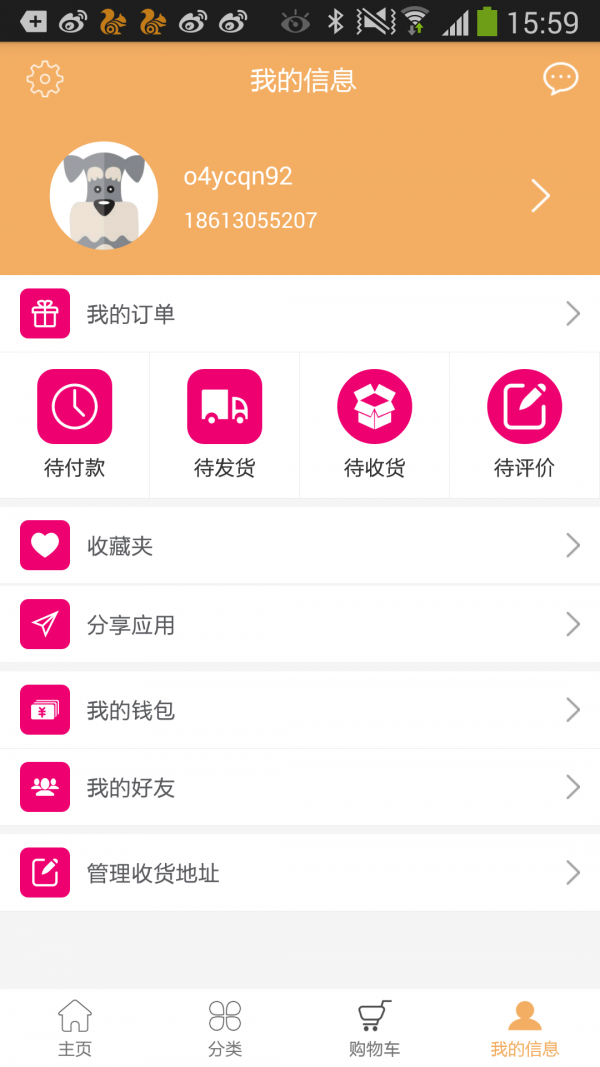View 待评价 orders
Viewport: 600px width, 1067px height.
coord(524,424)
